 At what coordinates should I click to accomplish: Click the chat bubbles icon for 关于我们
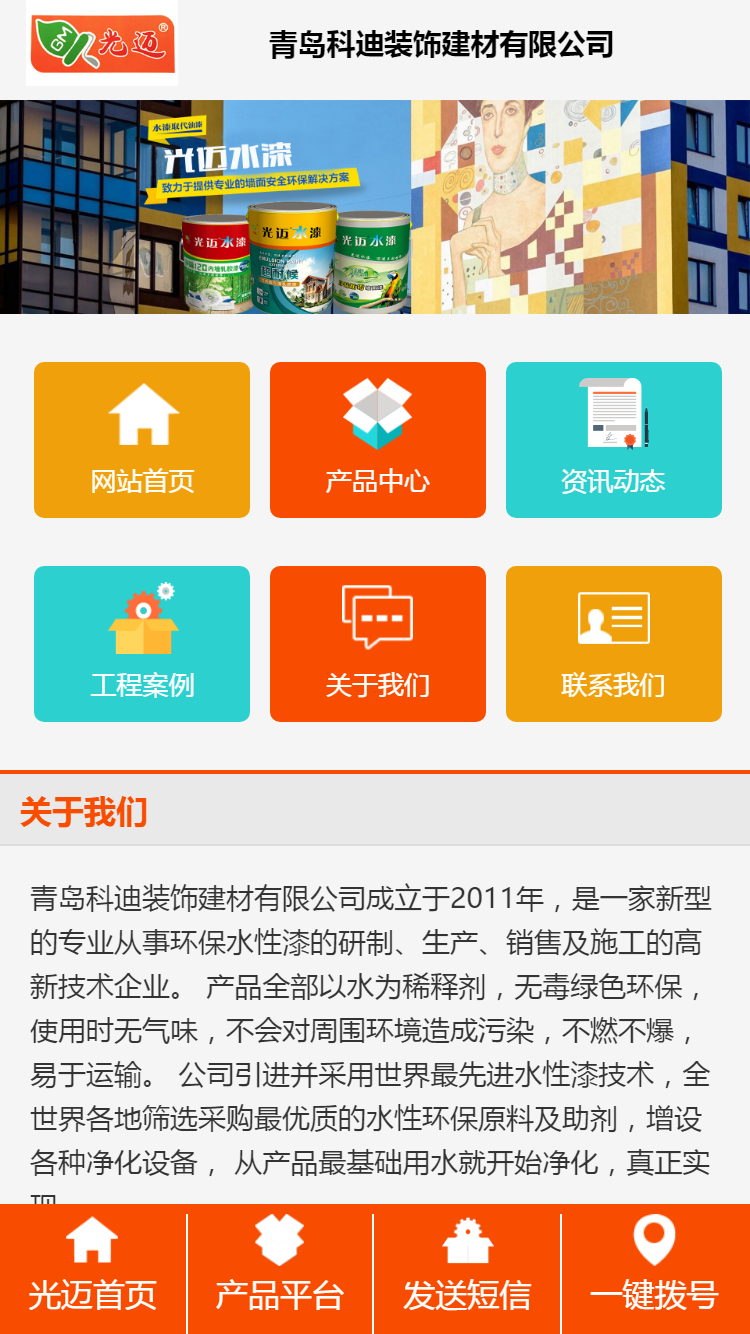tap(377, 616)
